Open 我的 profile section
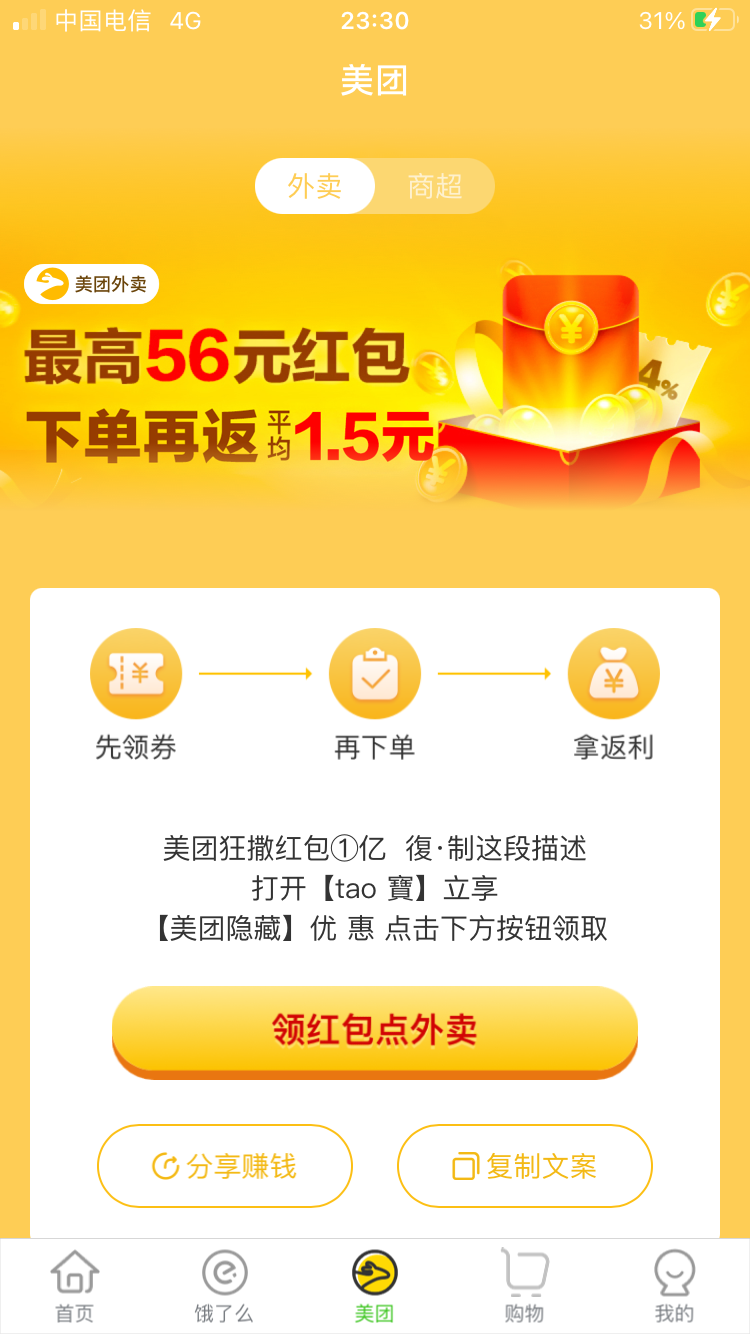 click(674, 1285)
